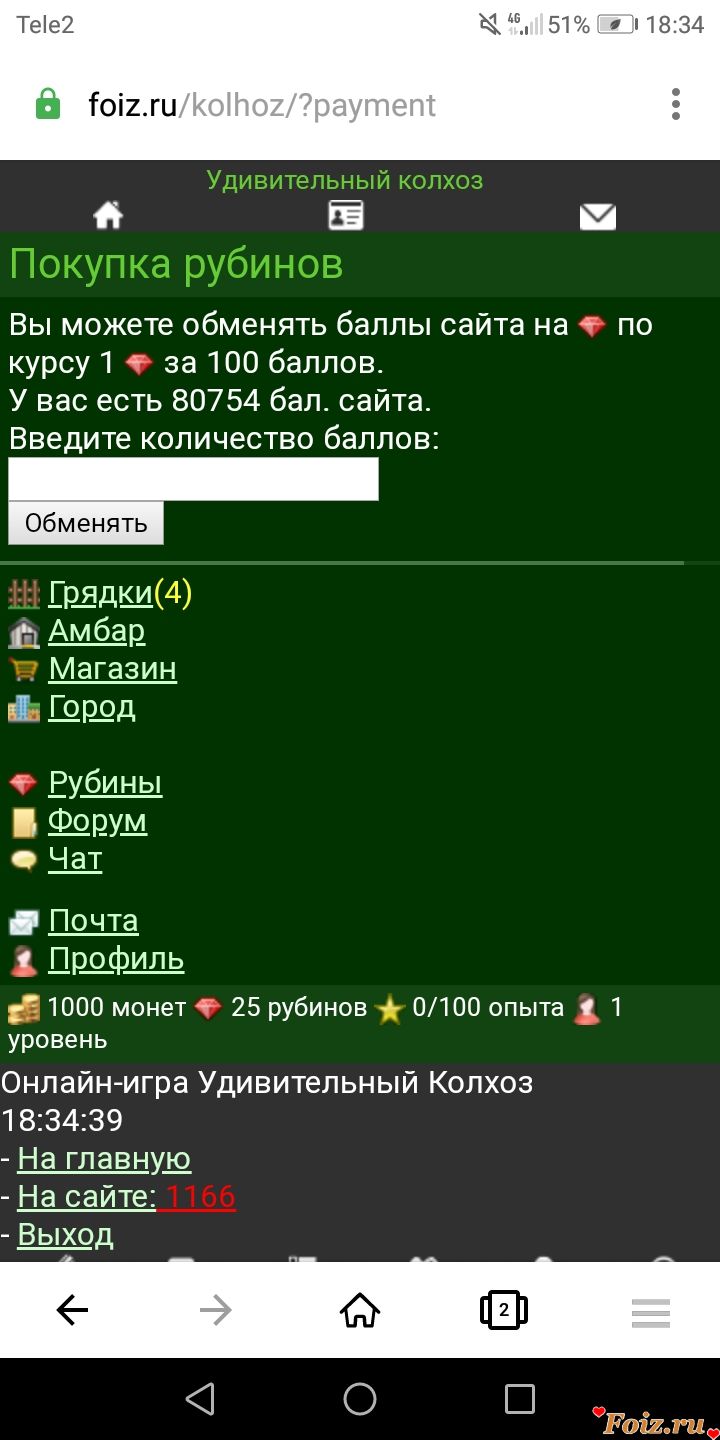Open the browser tabs switcher
This screenshot has height=1440, width=720.
point(504,1310)
